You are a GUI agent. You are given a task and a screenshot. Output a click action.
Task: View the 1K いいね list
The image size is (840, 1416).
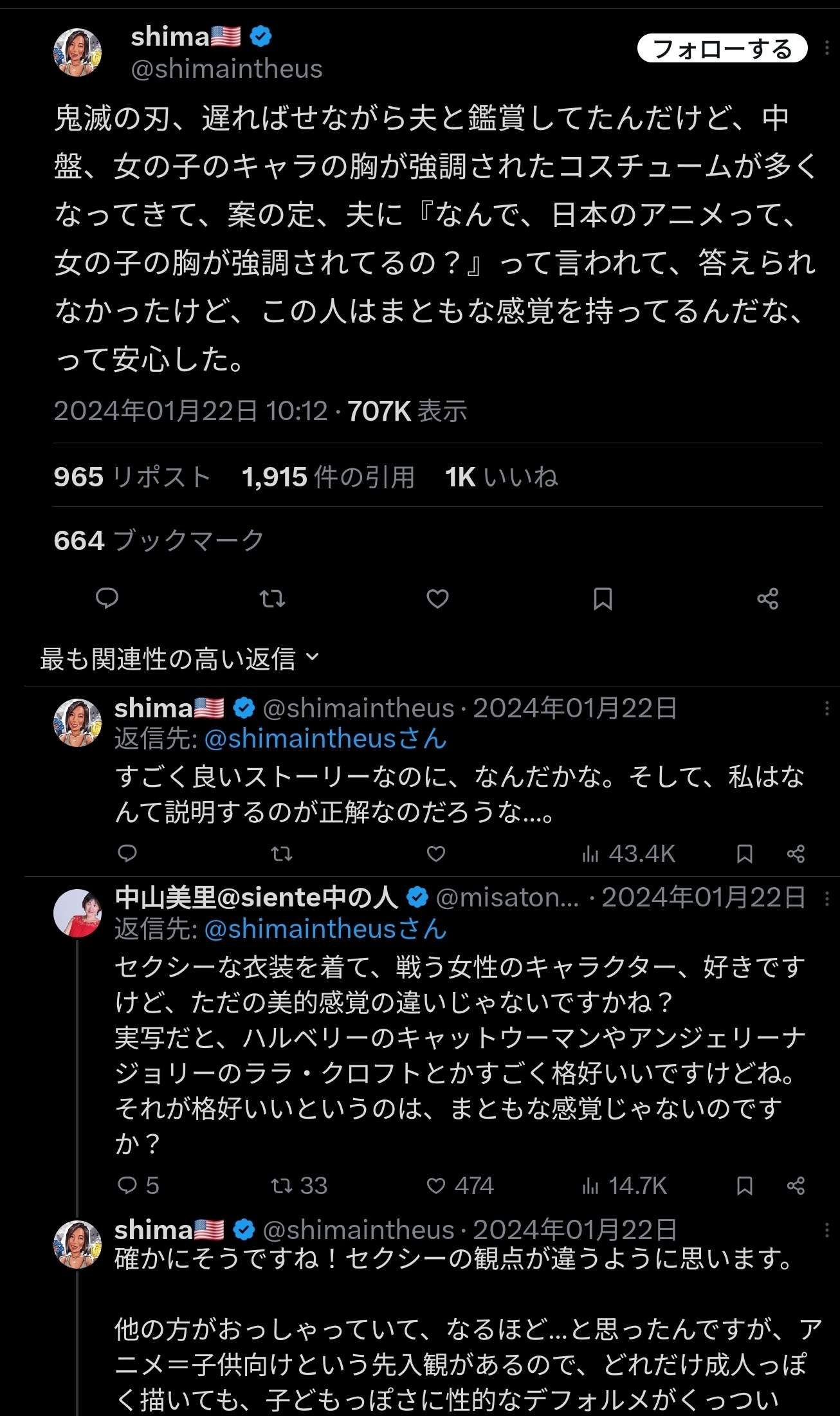(501, 477)
